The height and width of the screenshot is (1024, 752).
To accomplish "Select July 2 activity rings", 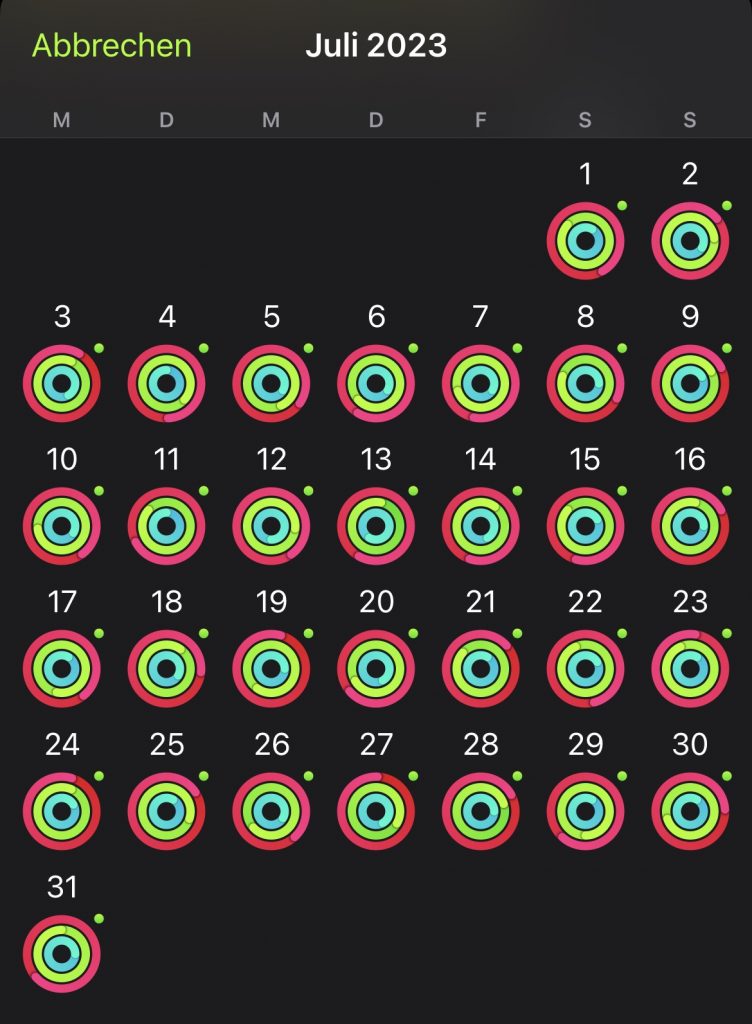I will (690, 241).
